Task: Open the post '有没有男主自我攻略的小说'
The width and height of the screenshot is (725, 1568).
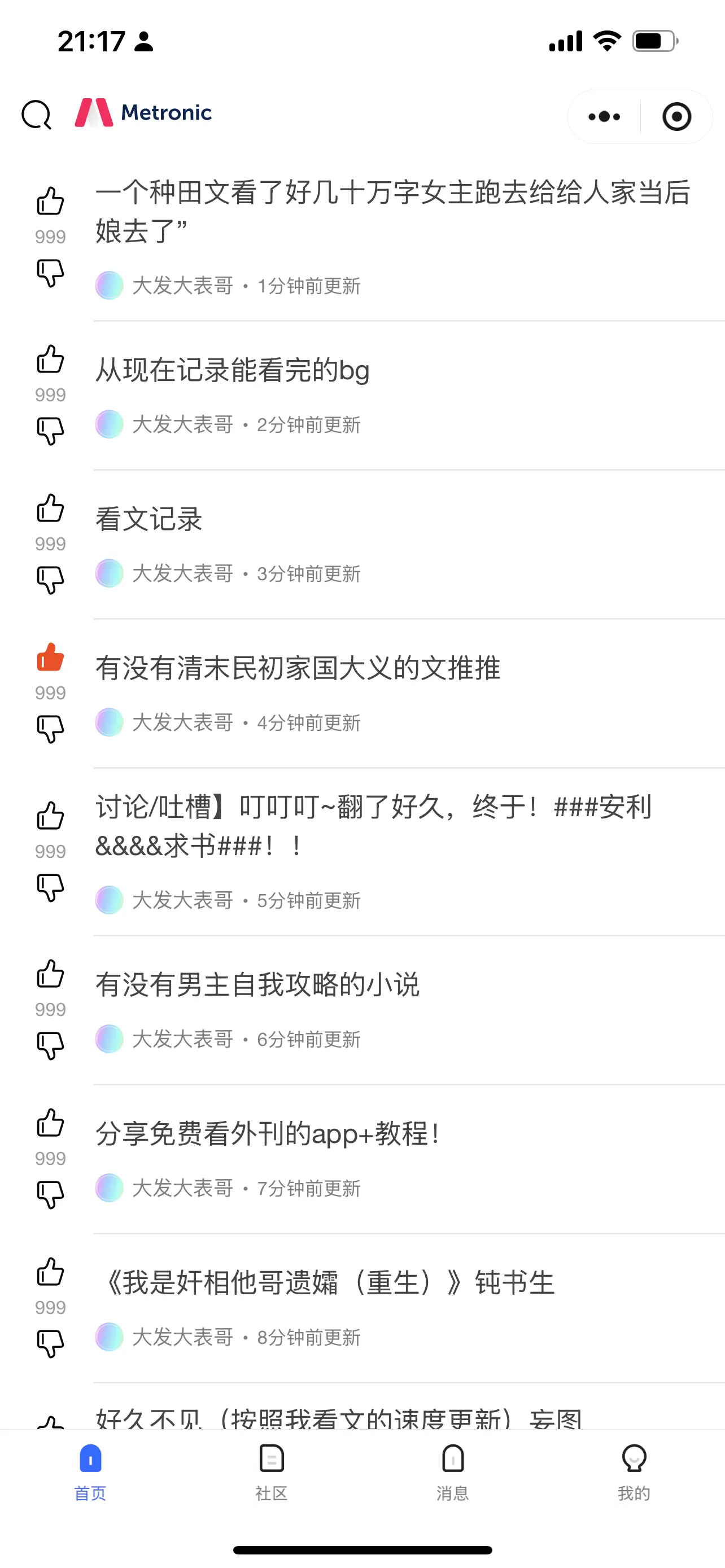Action: (x=257, y=984)
